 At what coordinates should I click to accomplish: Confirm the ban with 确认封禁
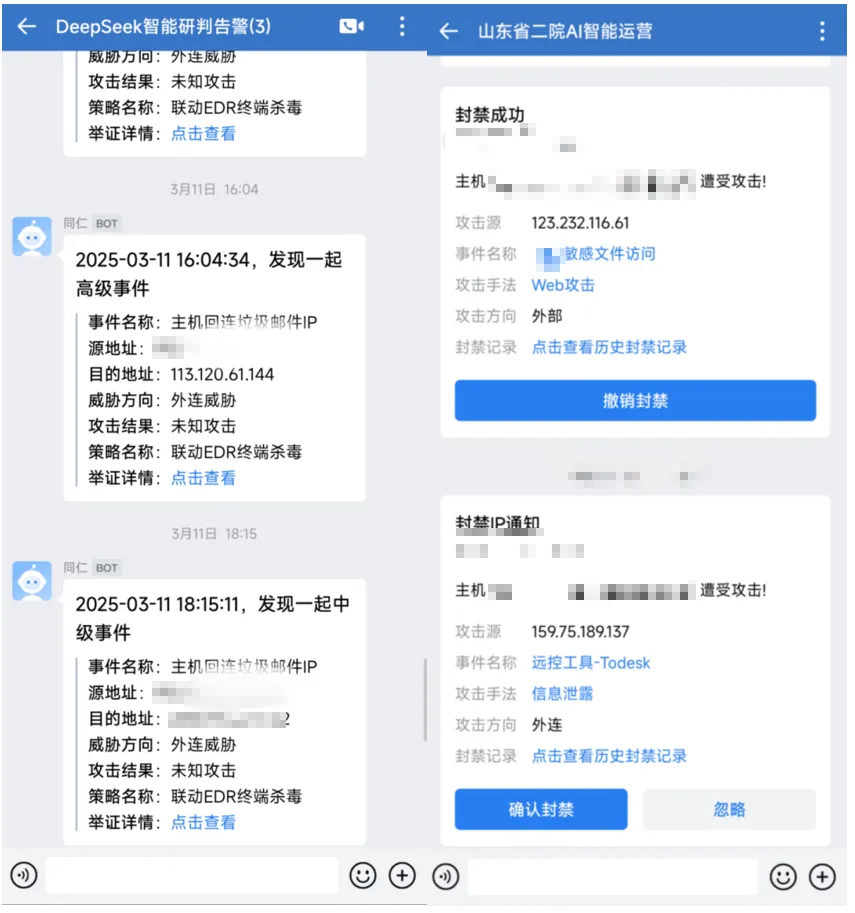coord(541,809)
